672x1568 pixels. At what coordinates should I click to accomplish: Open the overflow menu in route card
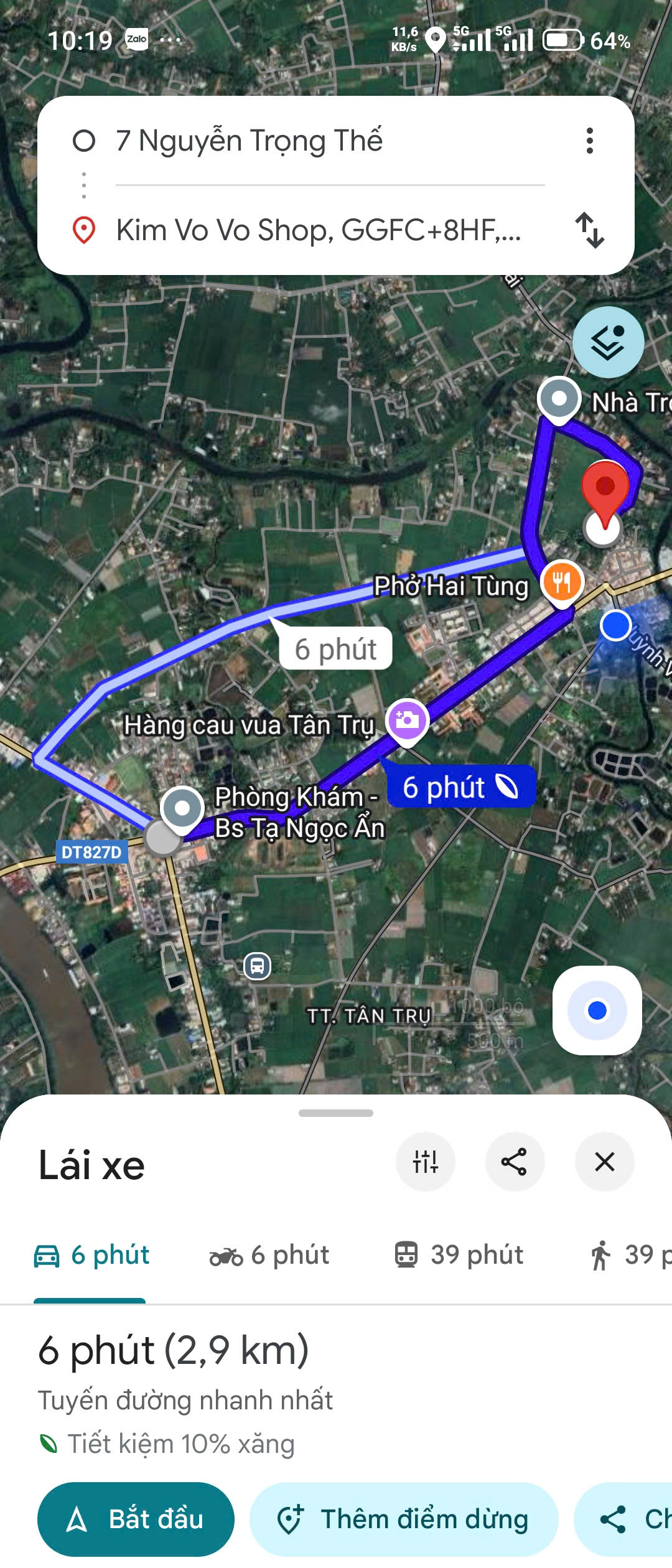589,141
